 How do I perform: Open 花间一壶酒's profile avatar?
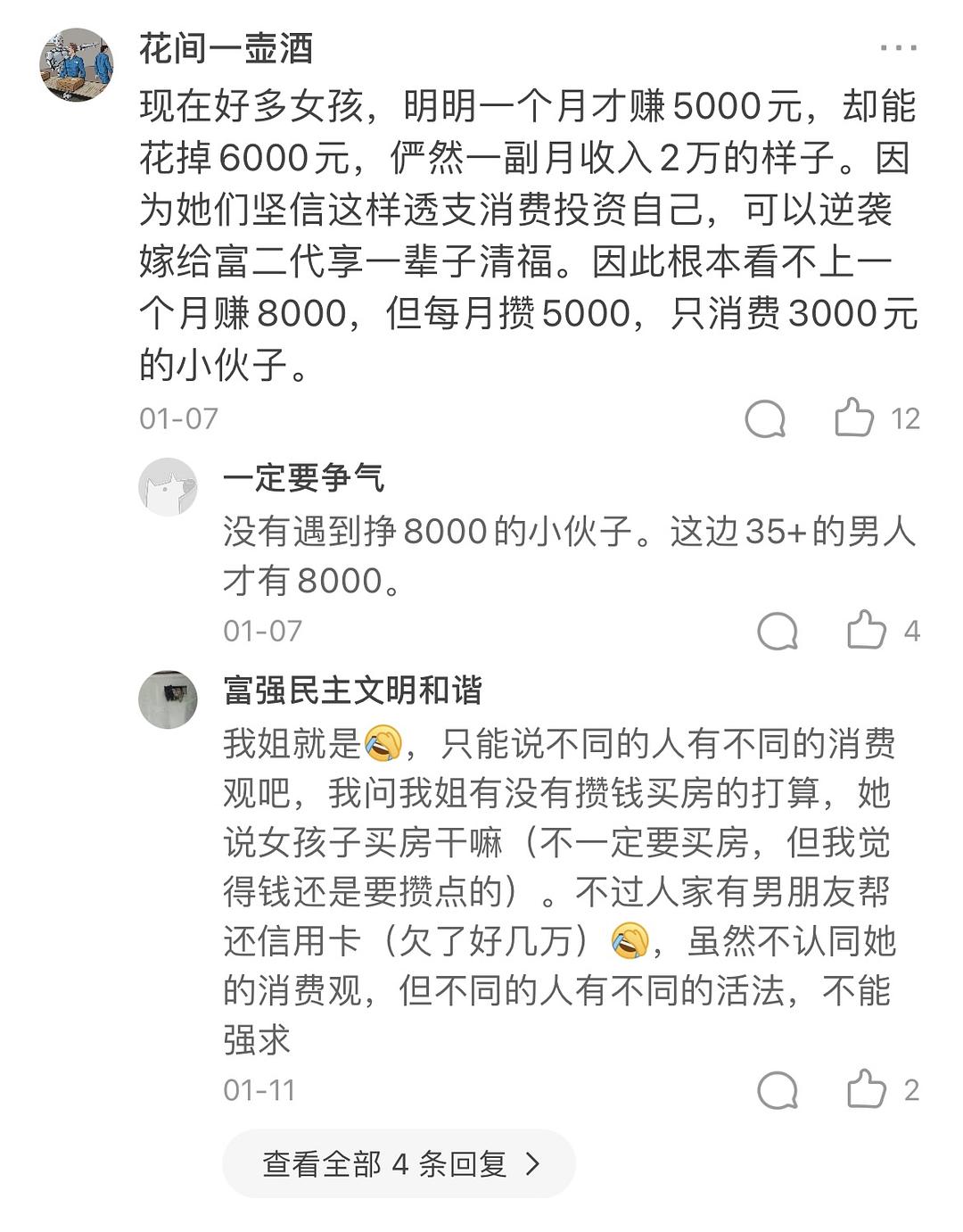point(77,65)
